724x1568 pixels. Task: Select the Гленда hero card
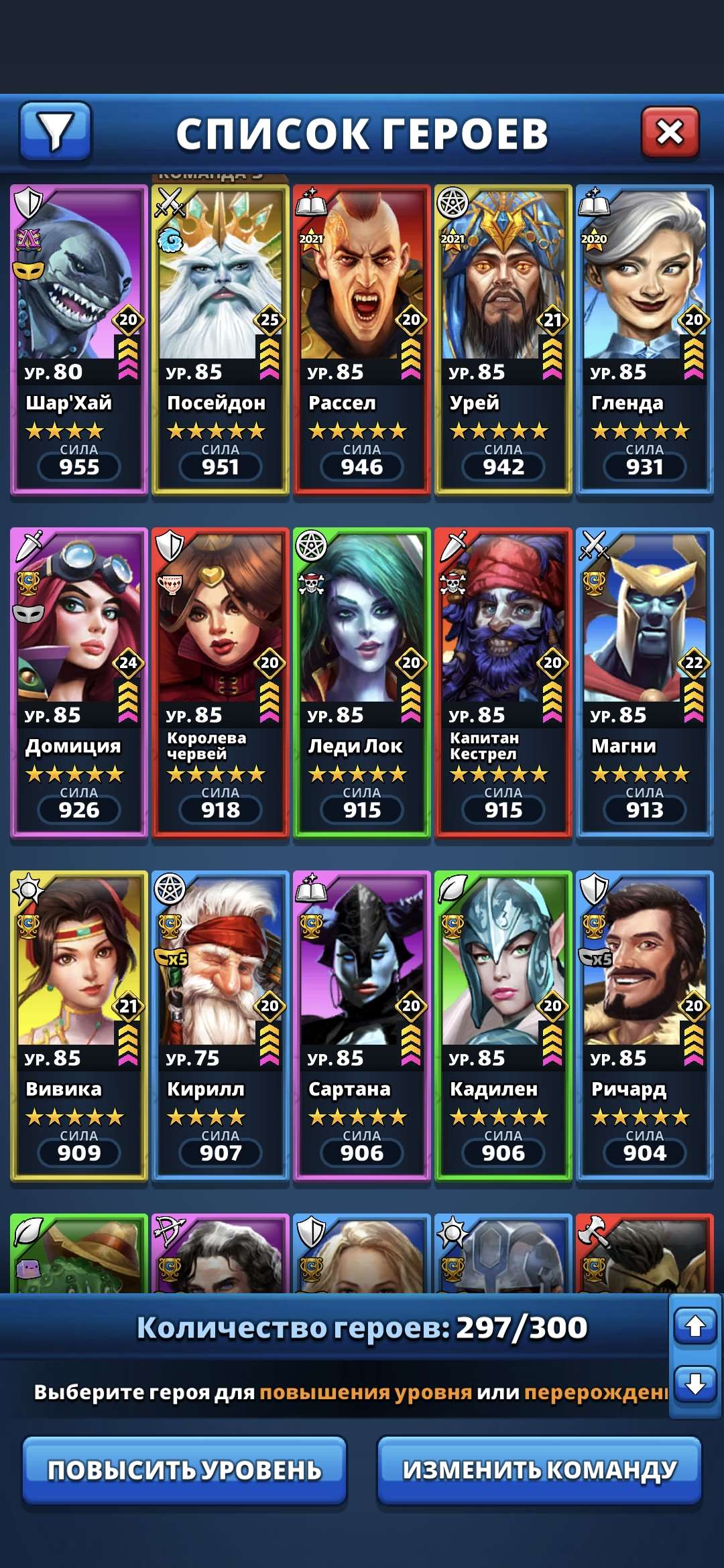pyautogui.click(x=645, y=338)
